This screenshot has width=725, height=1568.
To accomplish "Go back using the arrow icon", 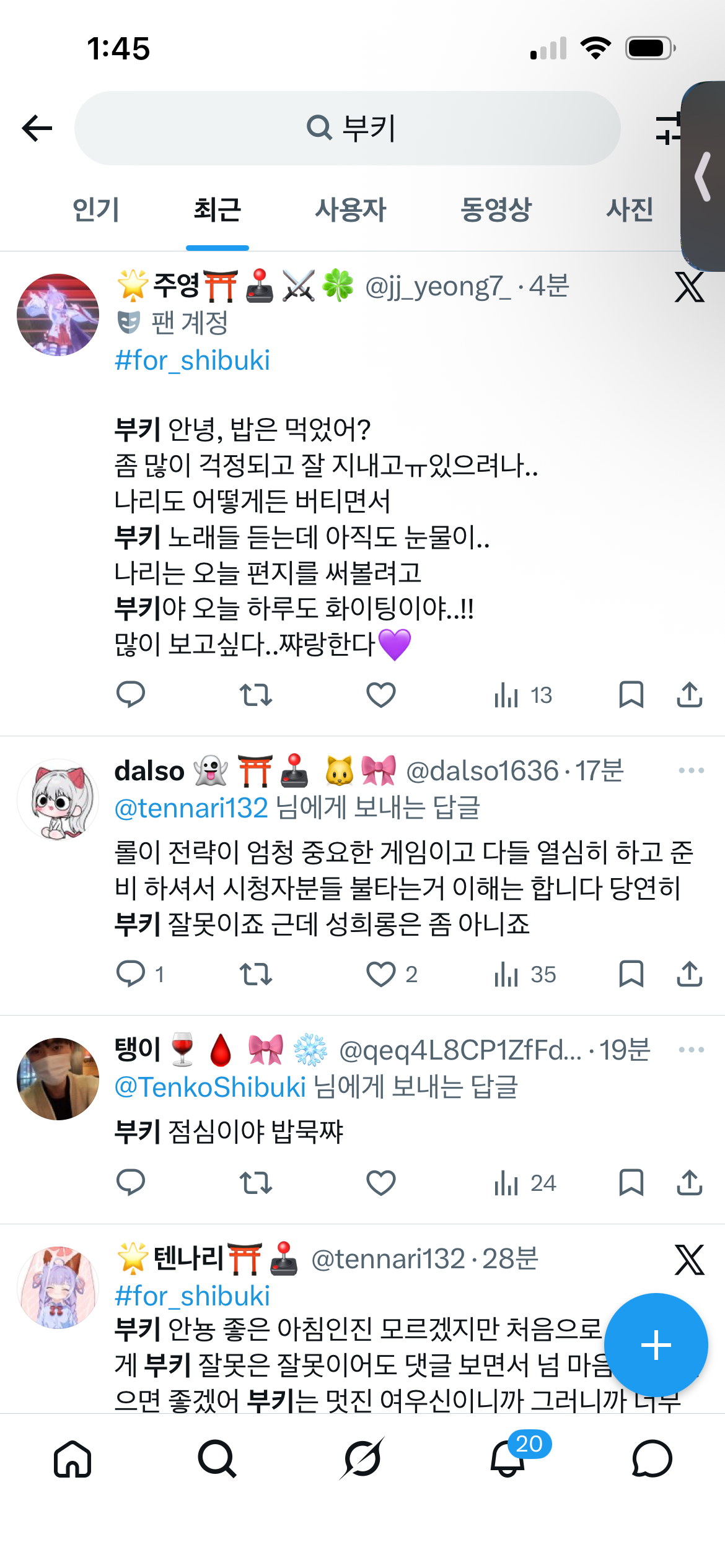I will click(37, 128).
